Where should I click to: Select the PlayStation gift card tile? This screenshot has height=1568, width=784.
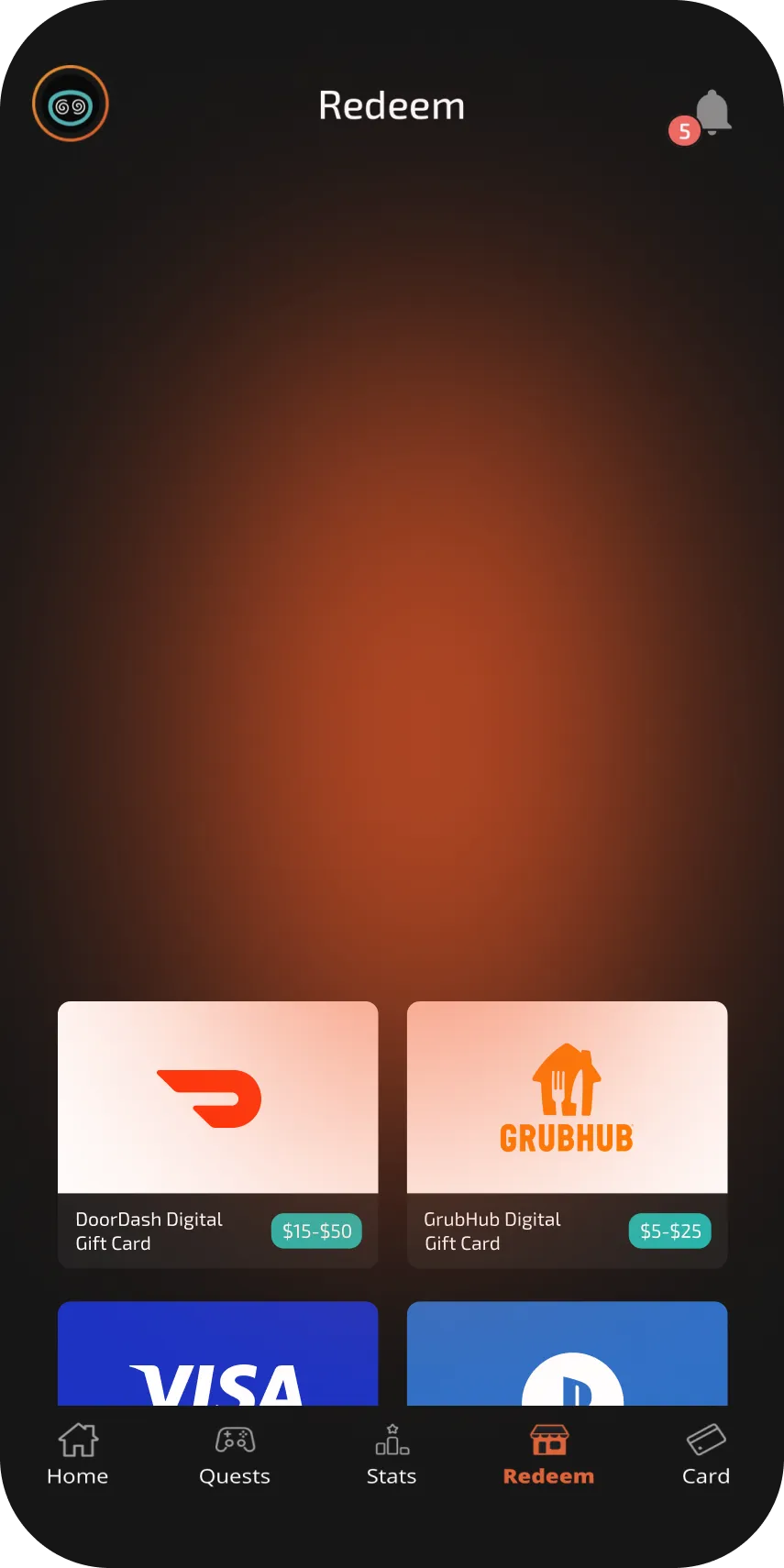coord(567,1355)
